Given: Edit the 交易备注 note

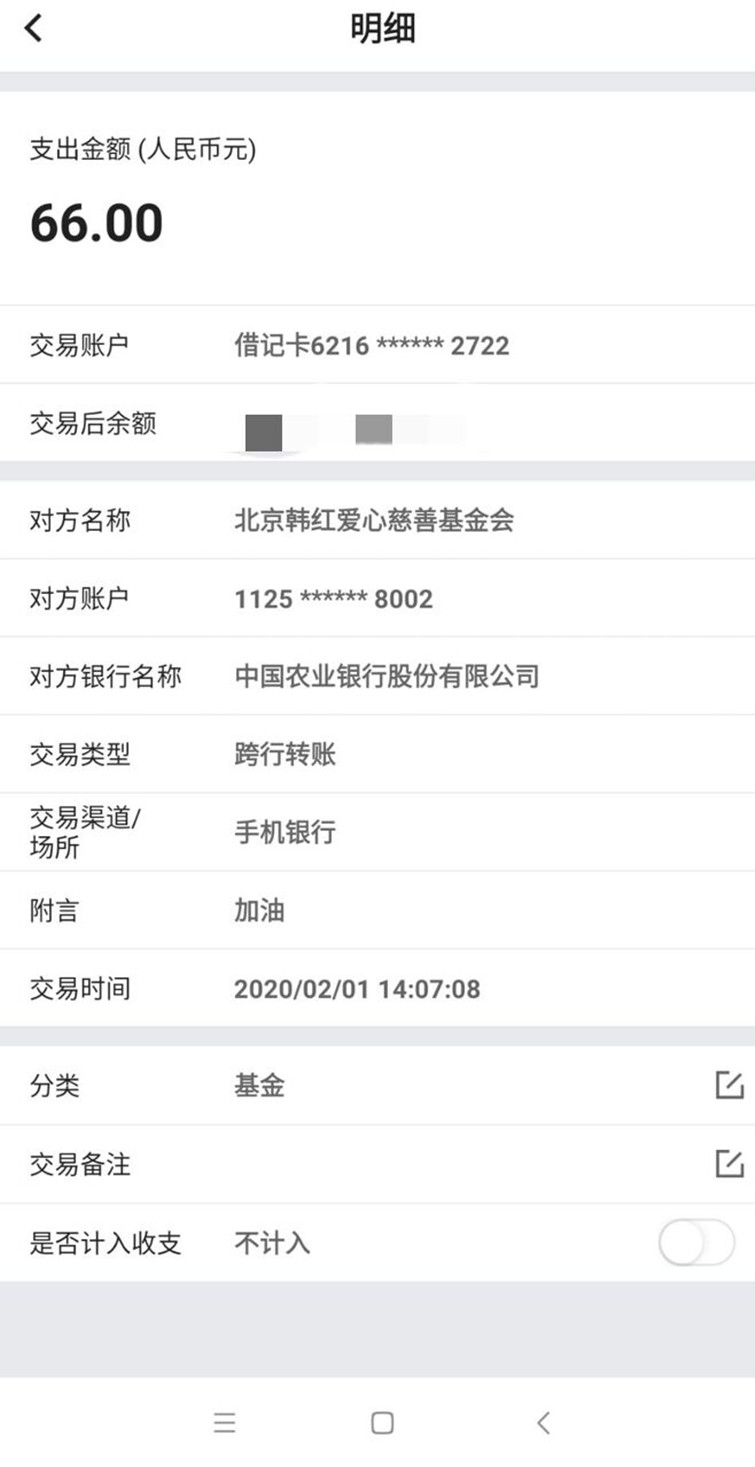Looking at the screenshot, I should click(729, 1163).
